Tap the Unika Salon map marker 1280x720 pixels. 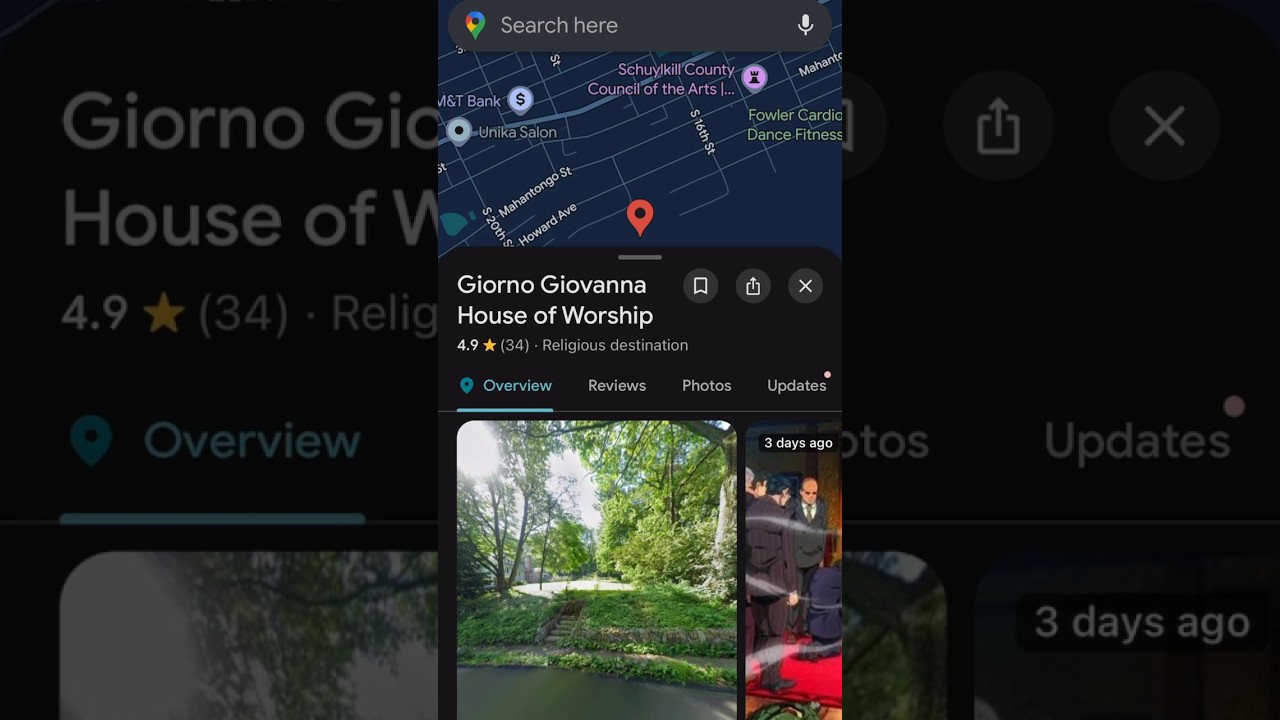459,131
